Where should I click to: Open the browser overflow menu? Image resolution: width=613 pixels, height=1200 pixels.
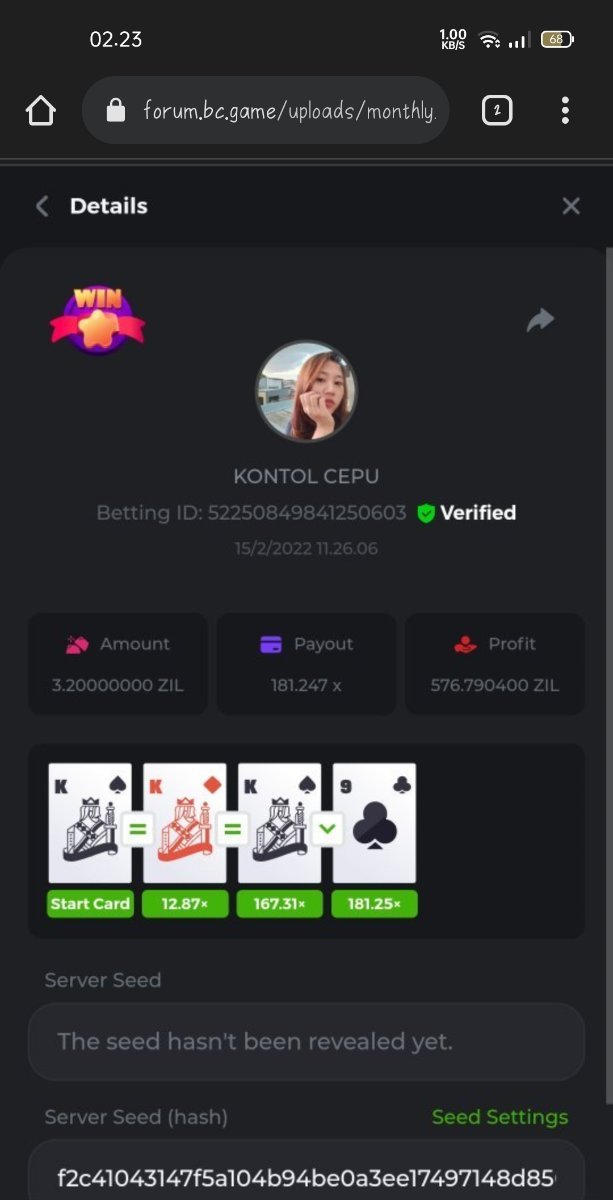(x=565, y=110)
